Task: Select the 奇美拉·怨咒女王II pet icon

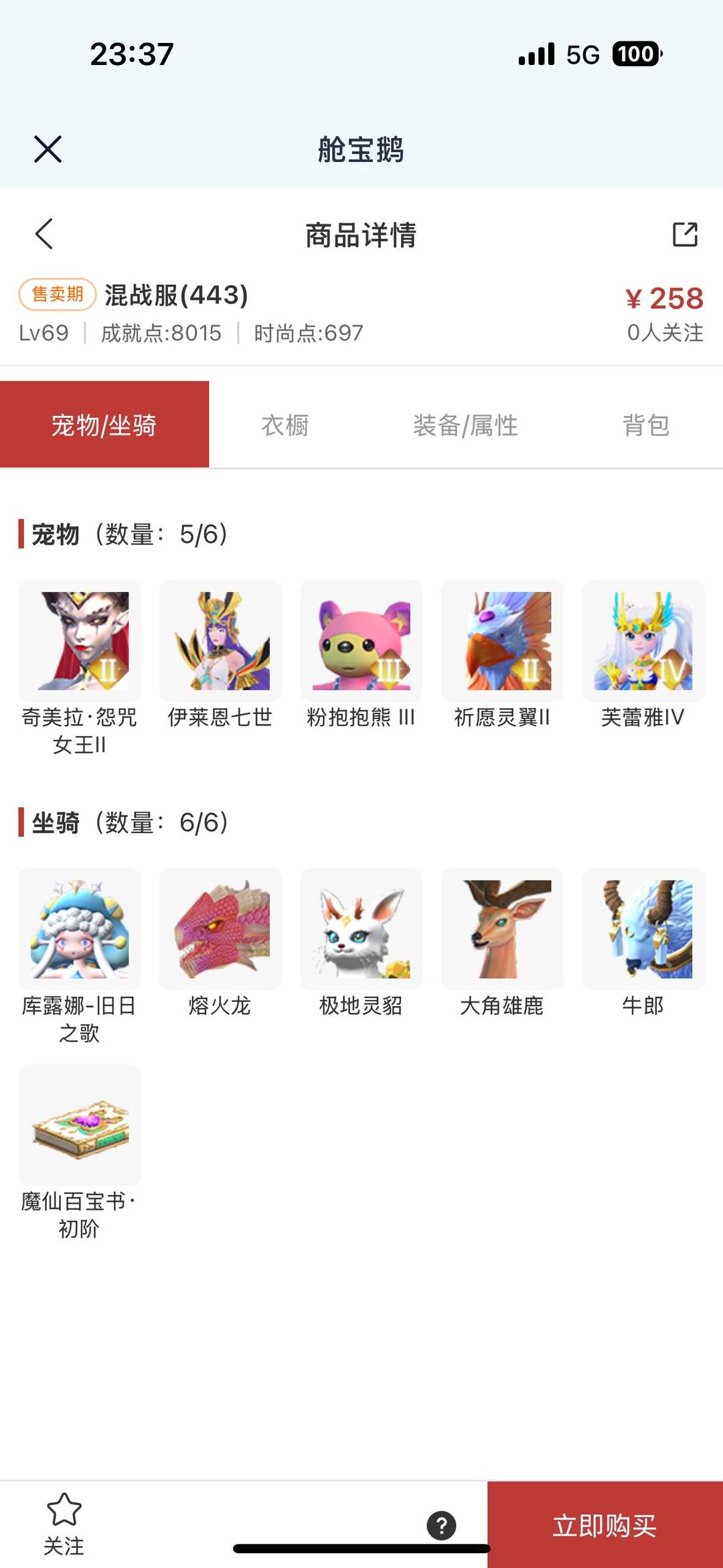Action: point(79,641)
